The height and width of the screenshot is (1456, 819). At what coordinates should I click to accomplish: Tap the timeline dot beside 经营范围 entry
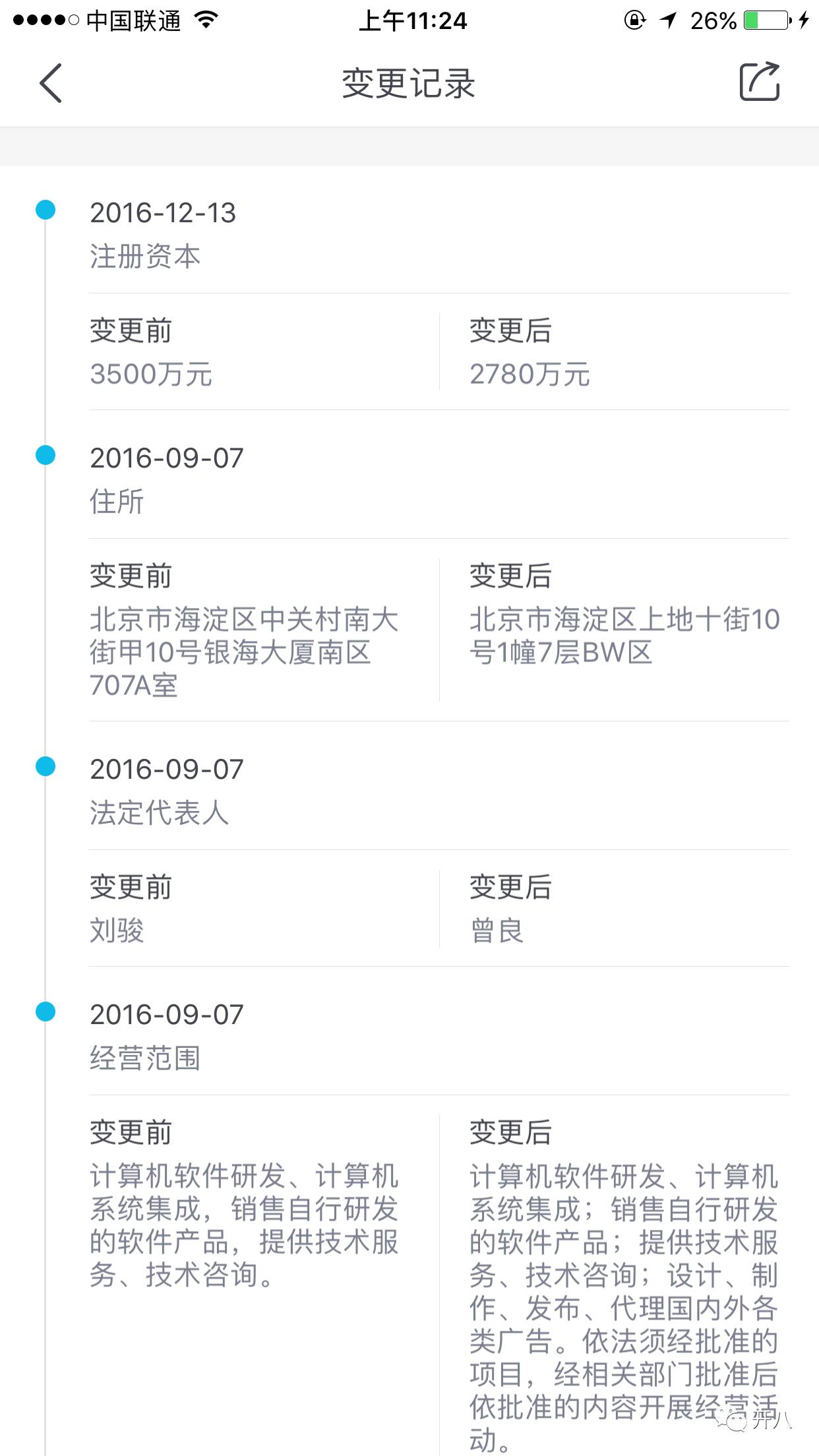(x=44, y=1012)
